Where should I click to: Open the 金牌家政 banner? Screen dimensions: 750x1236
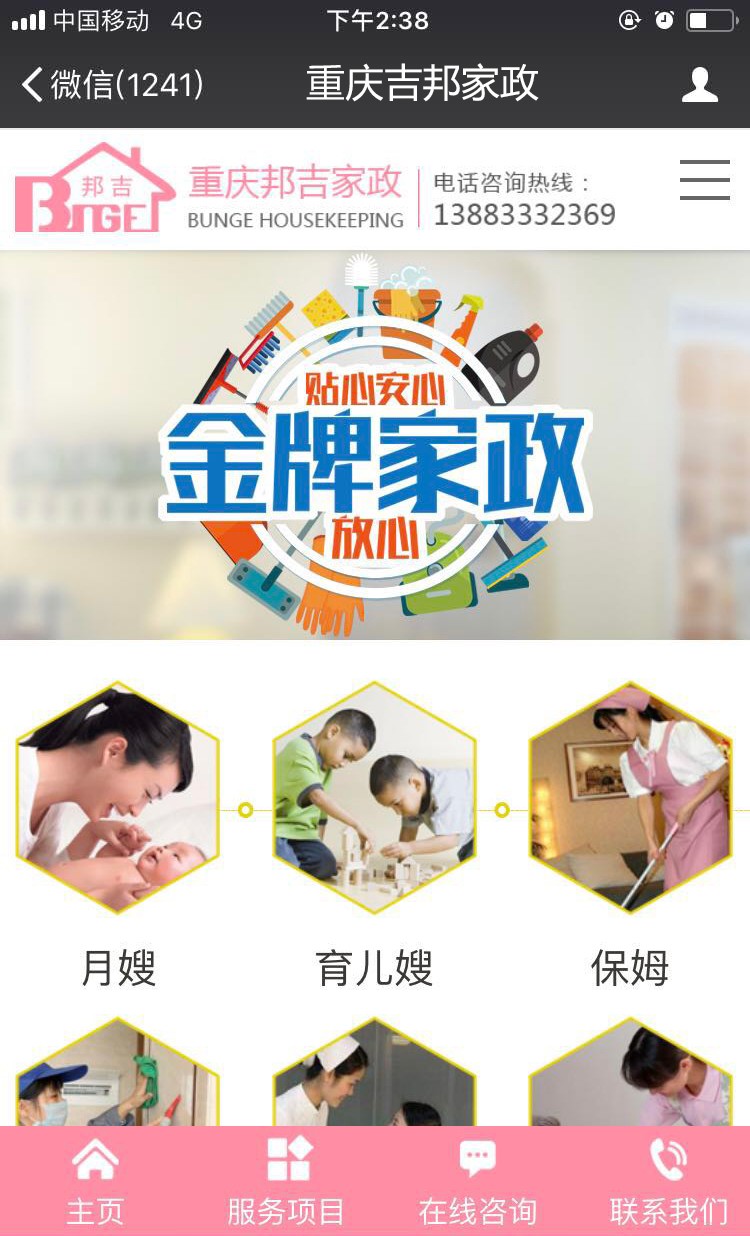click(x=375, y=445)
